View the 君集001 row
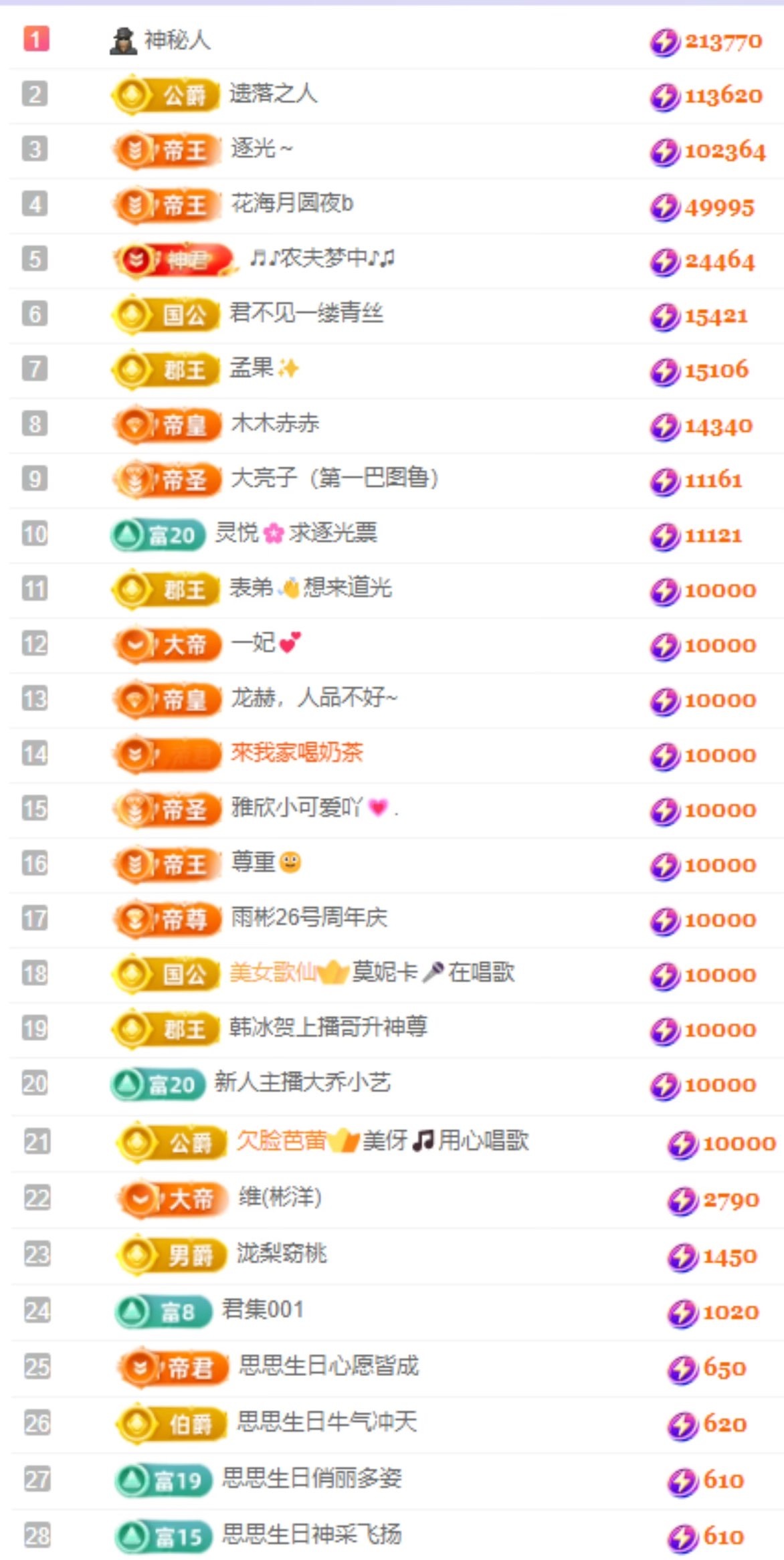784x1560 pixels. click(x=262, y=1310)
